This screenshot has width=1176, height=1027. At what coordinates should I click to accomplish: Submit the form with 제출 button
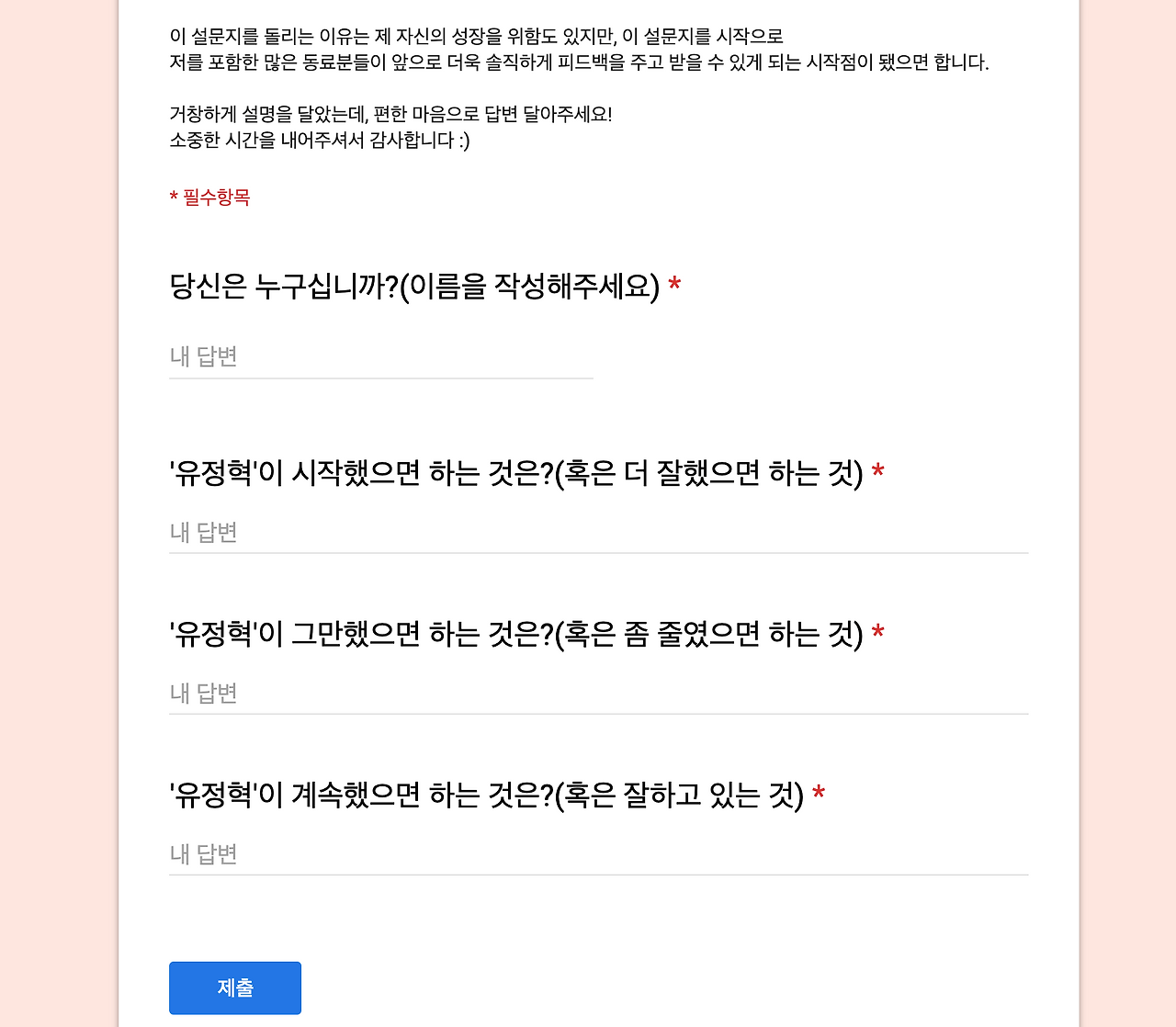[x=235, y=988]
